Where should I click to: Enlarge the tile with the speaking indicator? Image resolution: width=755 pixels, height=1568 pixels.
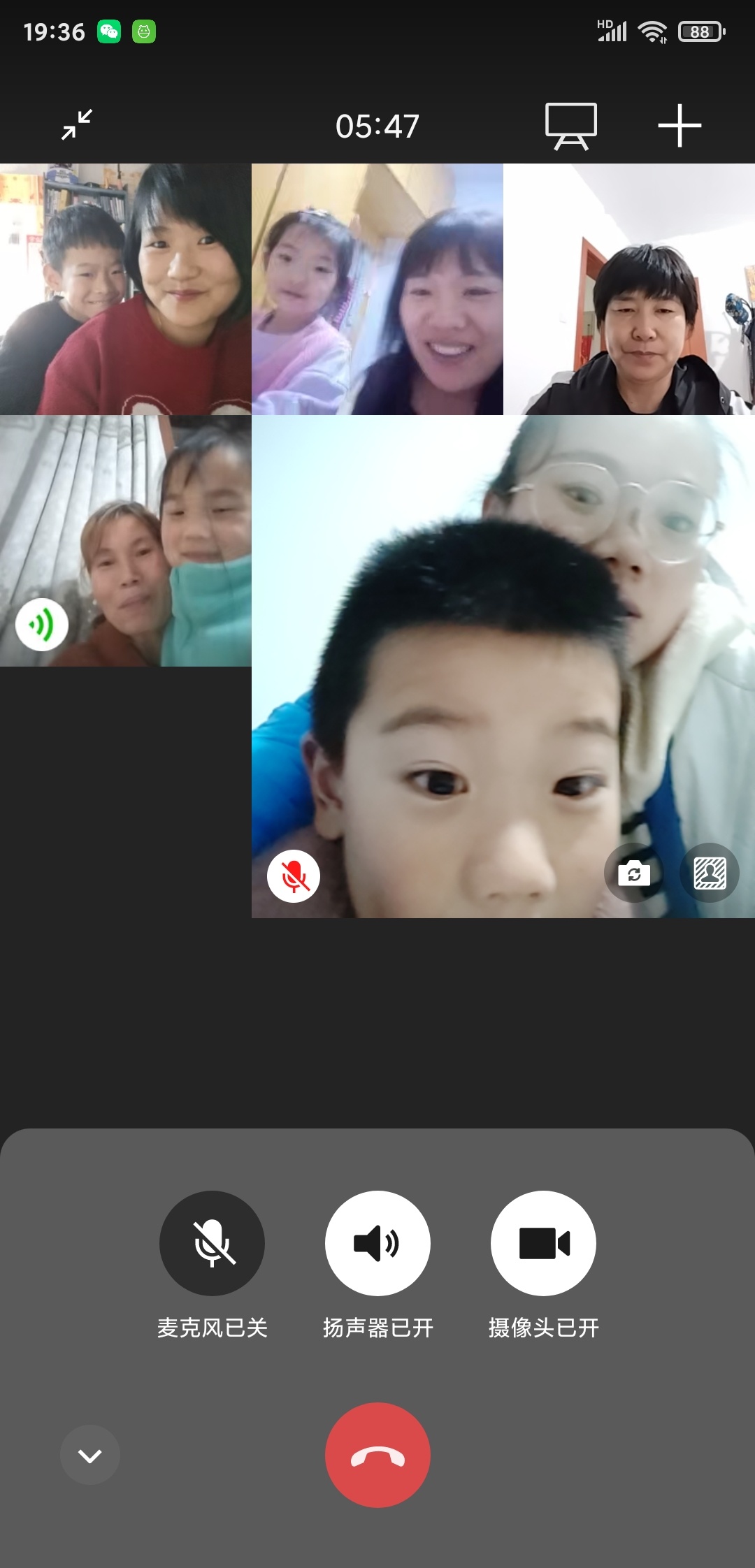[x=126, y=541]
